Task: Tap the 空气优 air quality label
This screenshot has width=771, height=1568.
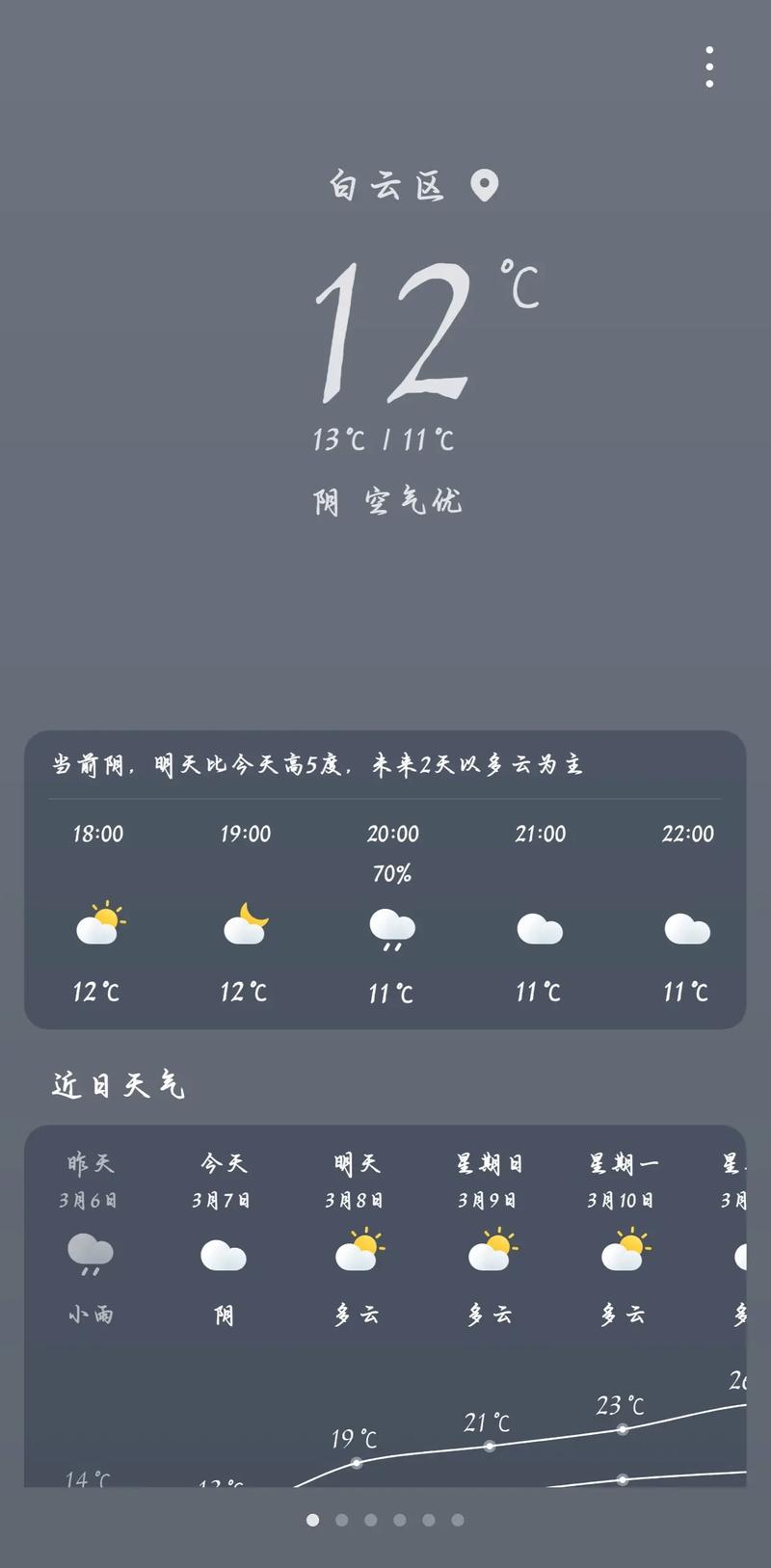Action: [416, 500]
